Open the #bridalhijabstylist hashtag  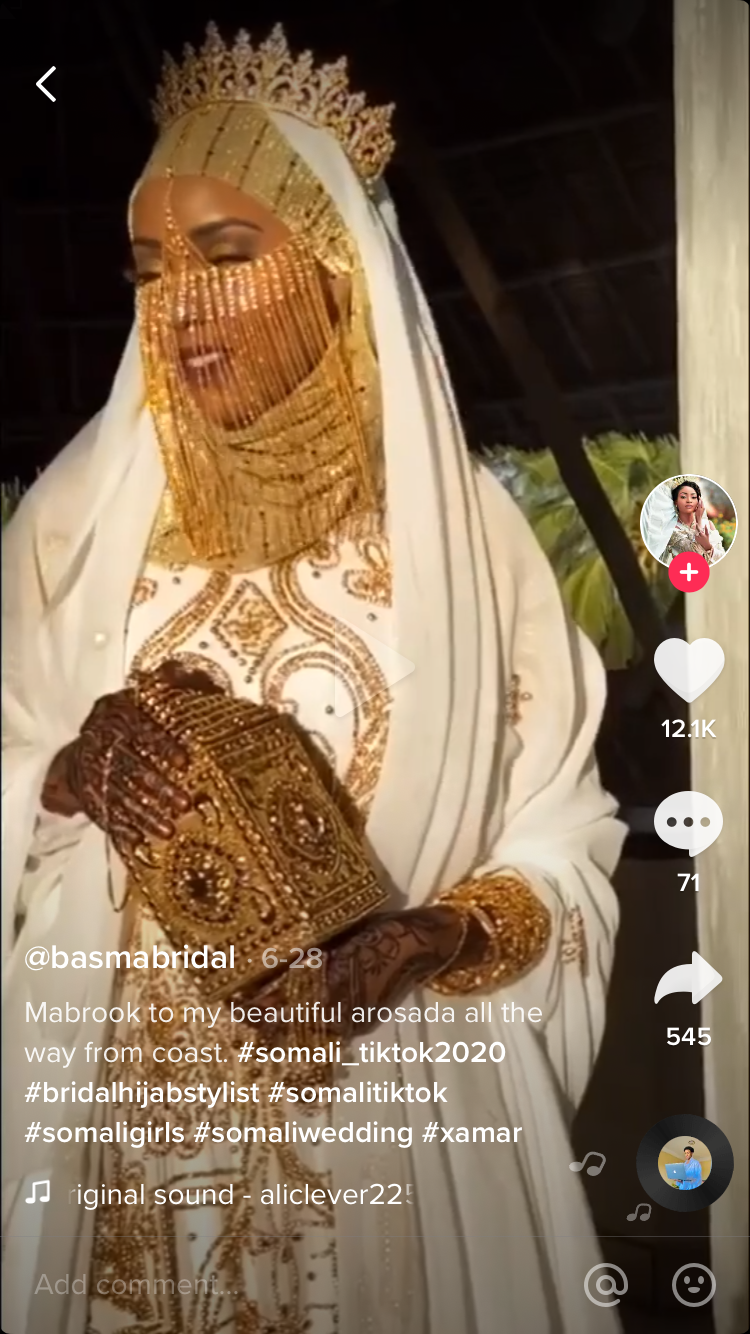pyautogui.click(x=142, y=1093)
